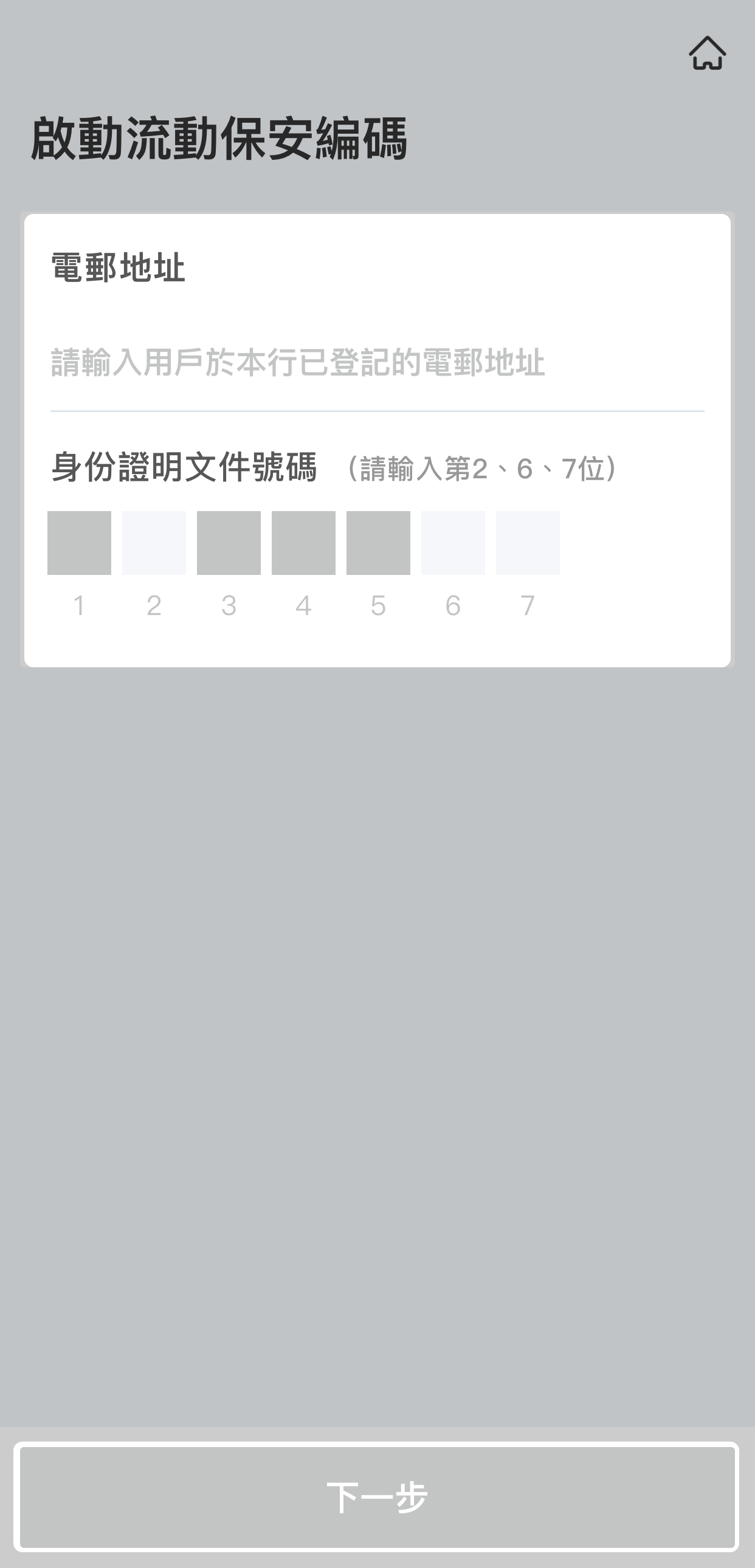Select ID digit box number 2

[154, 543]
